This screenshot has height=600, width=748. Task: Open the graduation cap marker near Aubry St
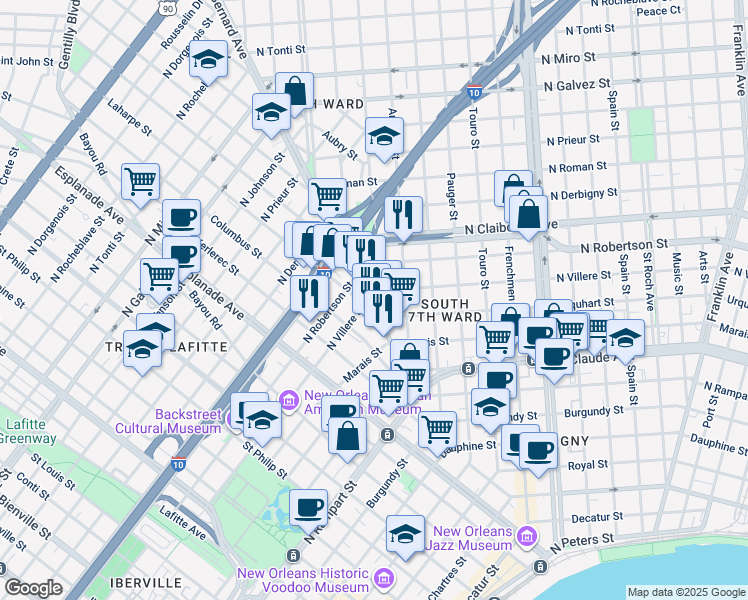point(384,137)
